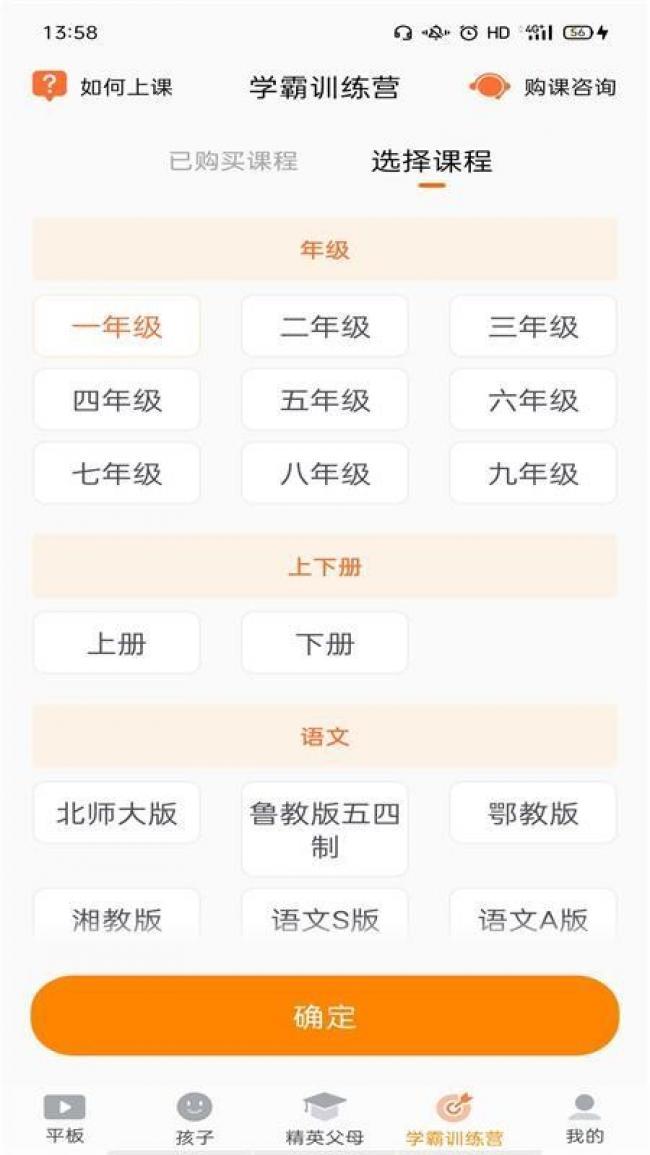
Task: Select grade 二年级
Action: point(325,326)
